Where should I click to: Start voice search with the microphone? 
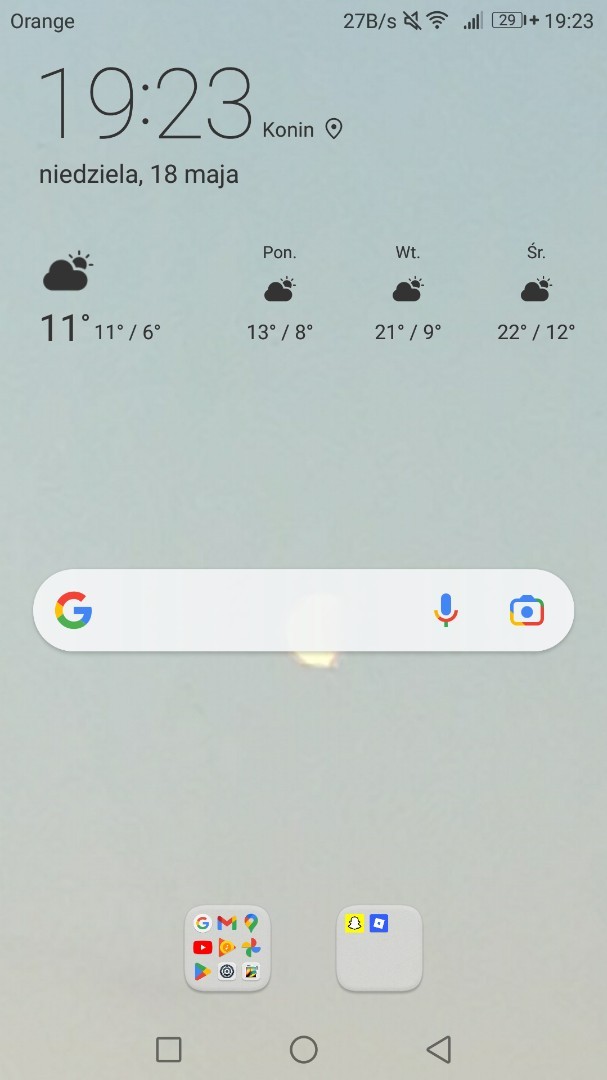pyautogui.click(x=446, y=610)
